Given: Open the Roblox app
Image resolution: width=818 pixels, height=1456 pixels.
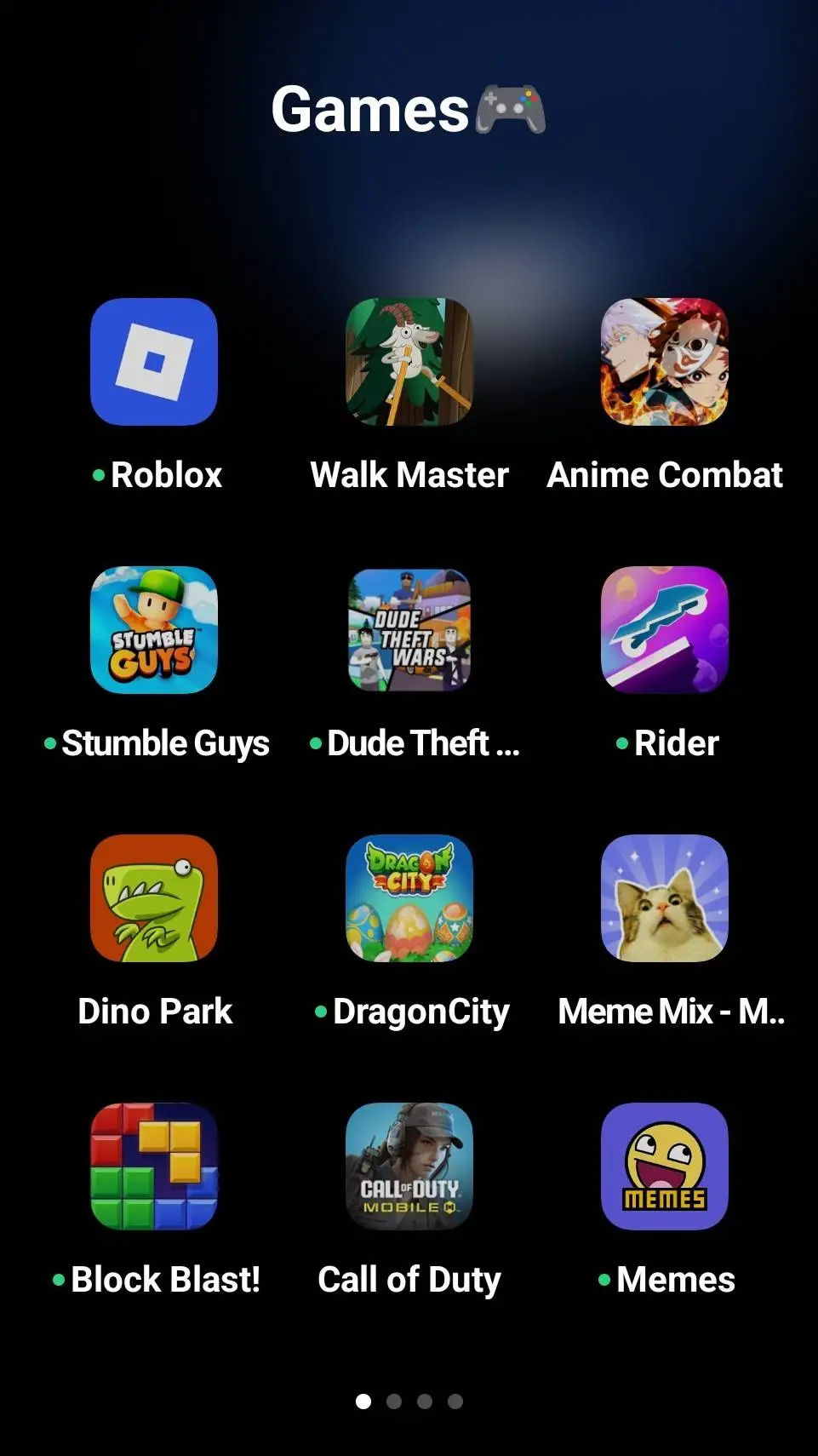Looking at the screenshot, I should (154, 362).
